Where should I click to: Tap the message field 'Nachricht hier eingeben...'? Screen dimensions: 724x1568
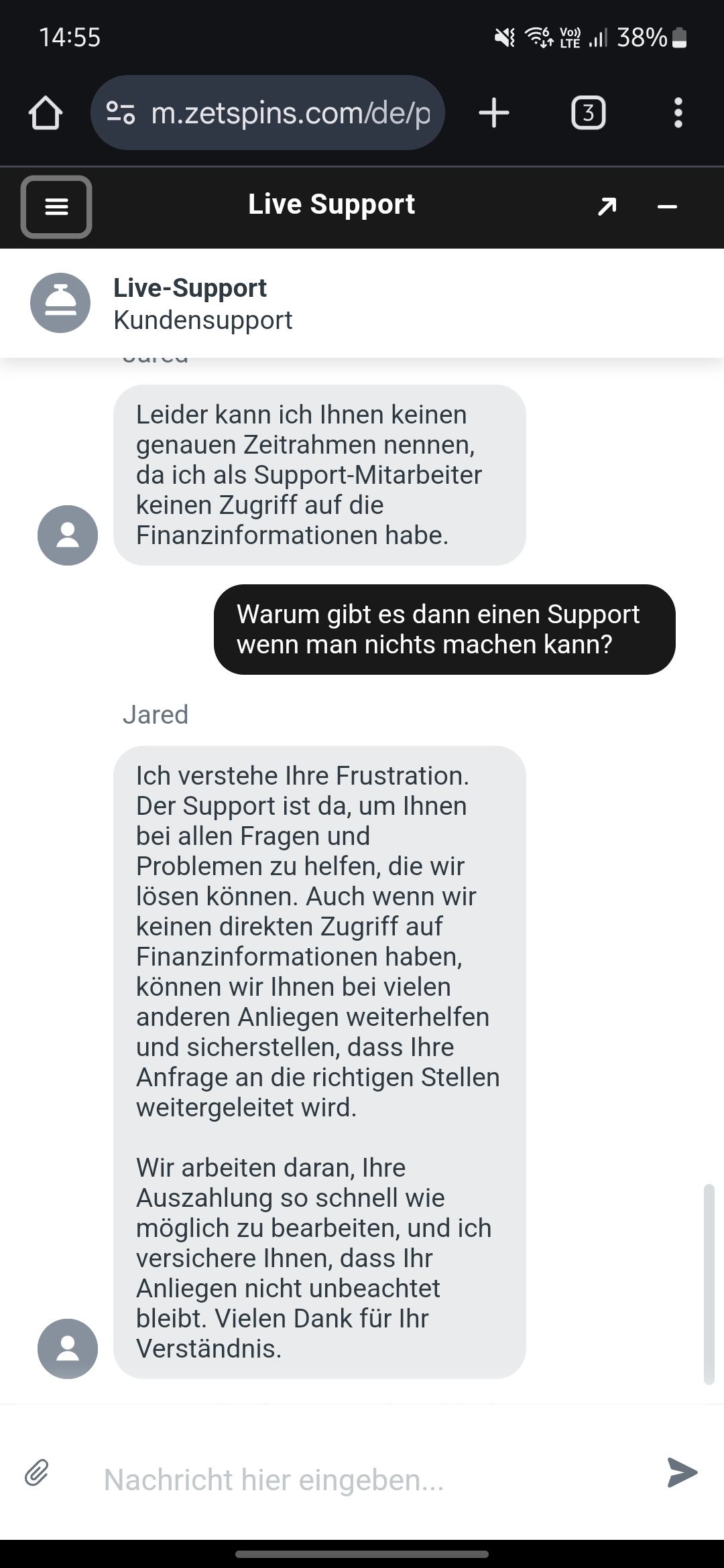tap(362, 1480)
